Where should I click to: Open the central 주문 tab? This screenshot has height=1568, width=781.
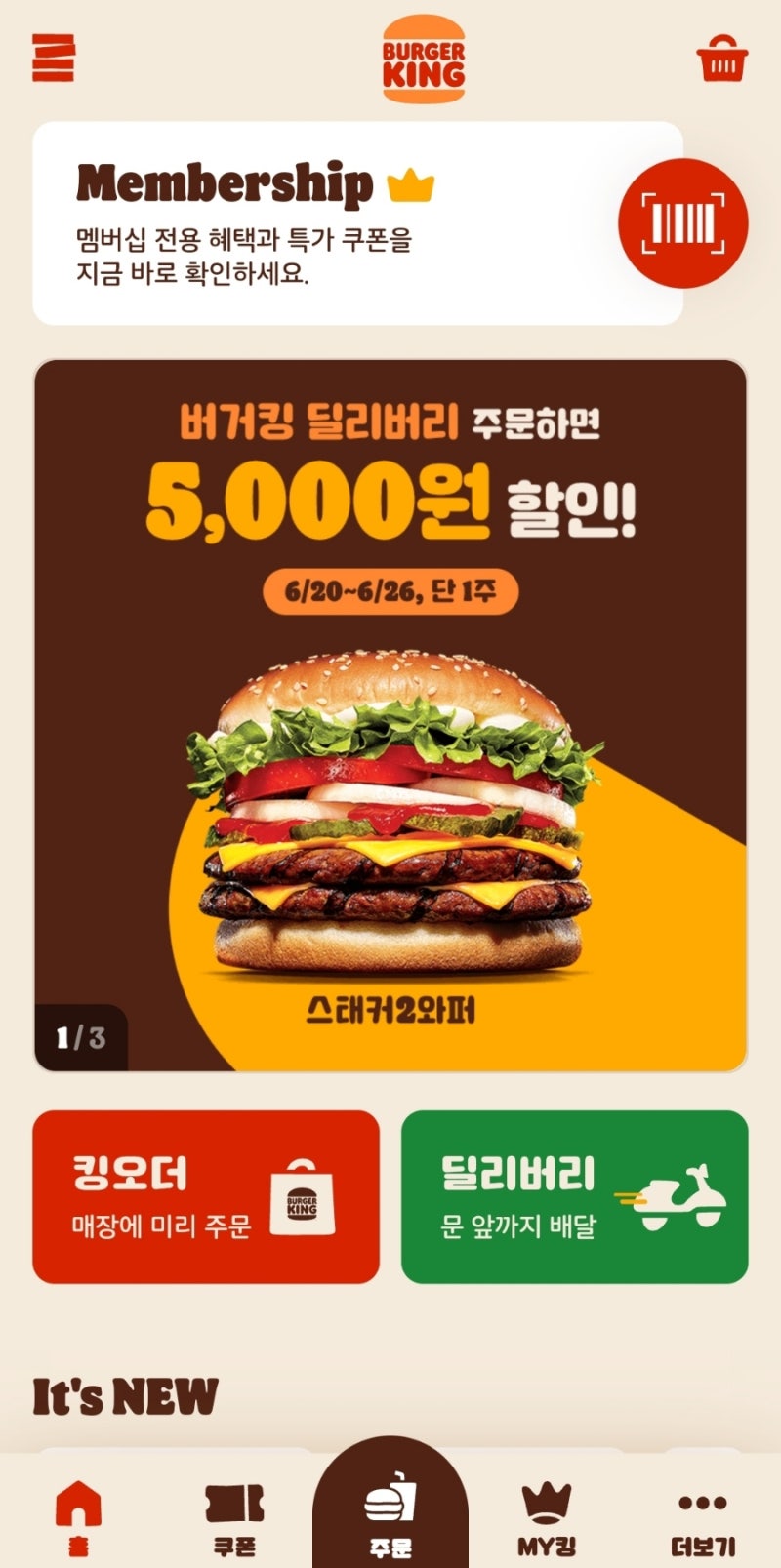[x=390, y=1512]
